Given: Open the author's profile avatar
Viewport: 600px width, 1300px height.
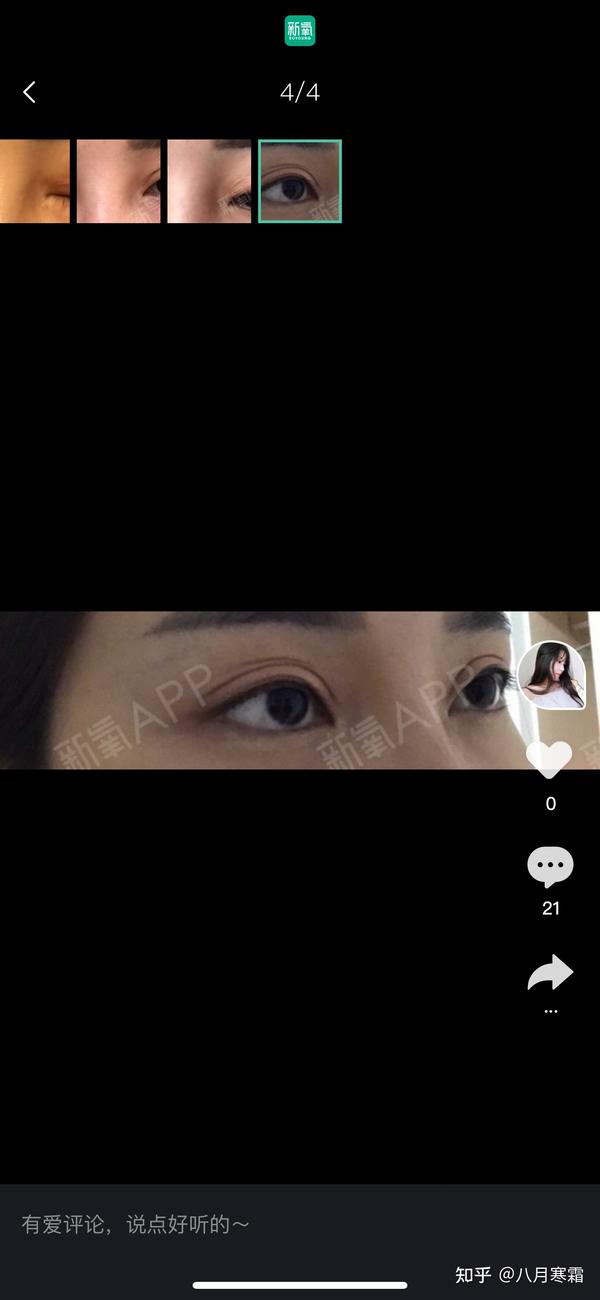Looking at the screenshot, I should tap(551, 675).
